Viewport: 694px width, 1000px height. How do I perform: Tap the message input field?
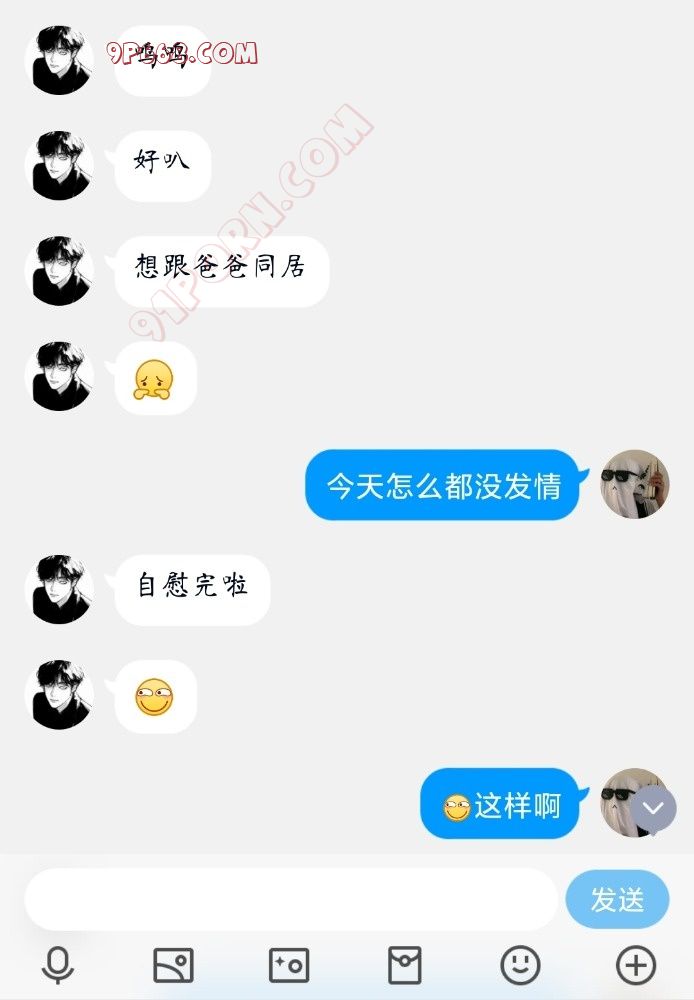[x=290, y=899]
